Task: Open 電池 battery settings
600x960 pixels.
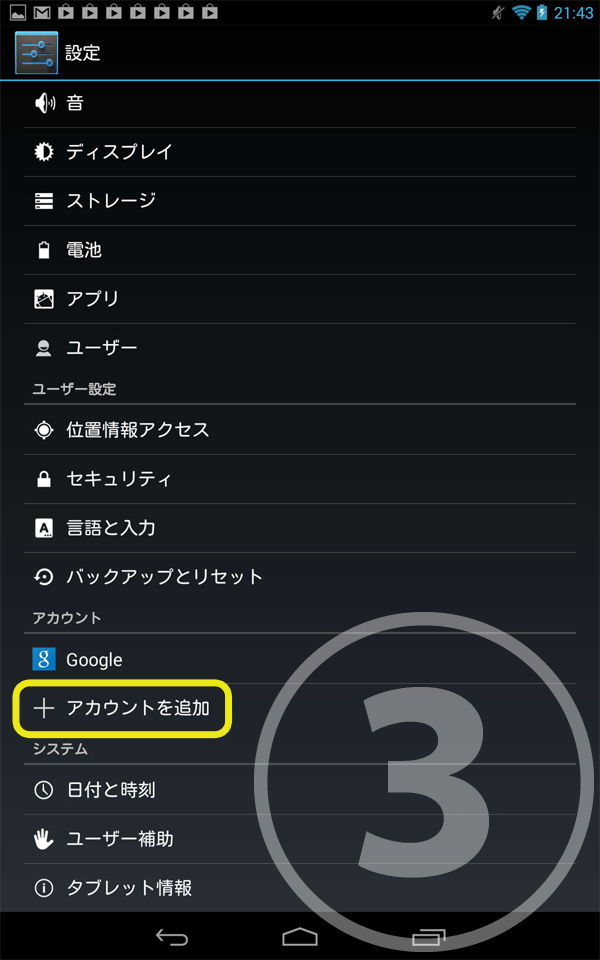Action: (x=84, y=250)
